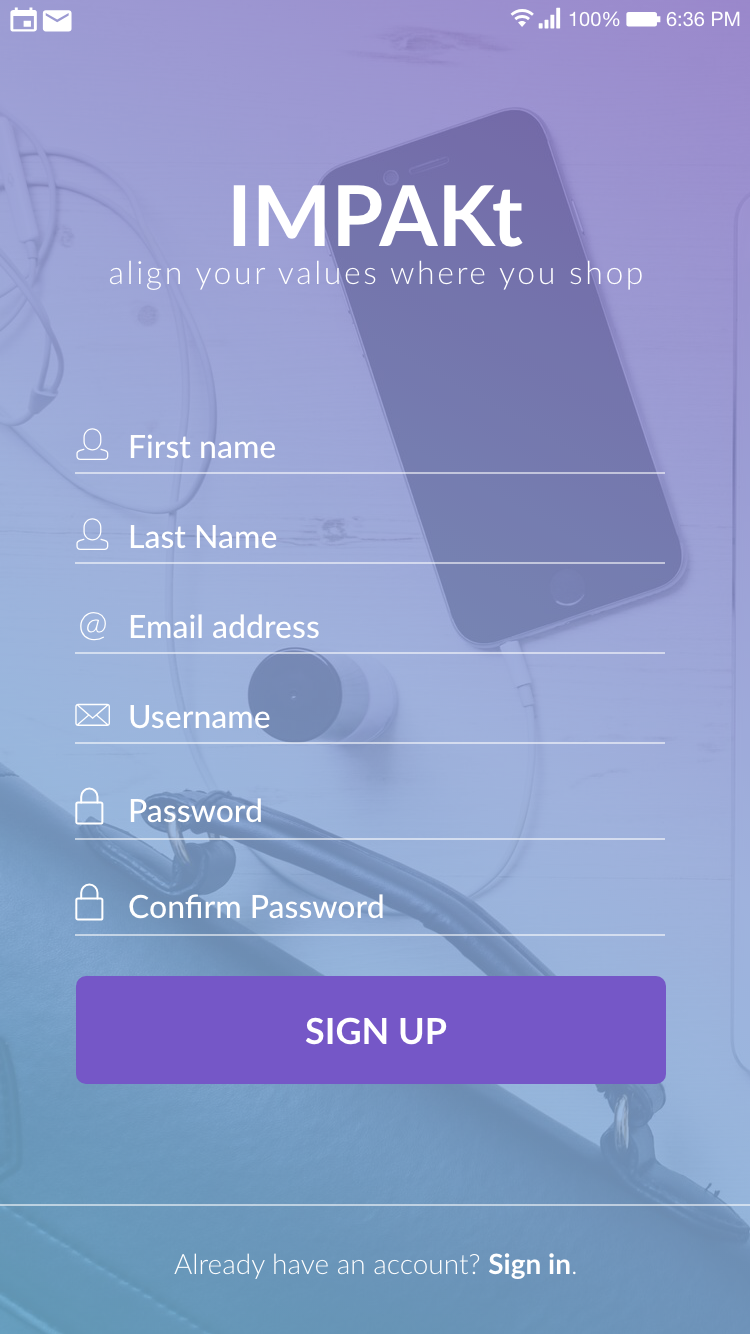Focus the Email address field

(x=370, y=627)
